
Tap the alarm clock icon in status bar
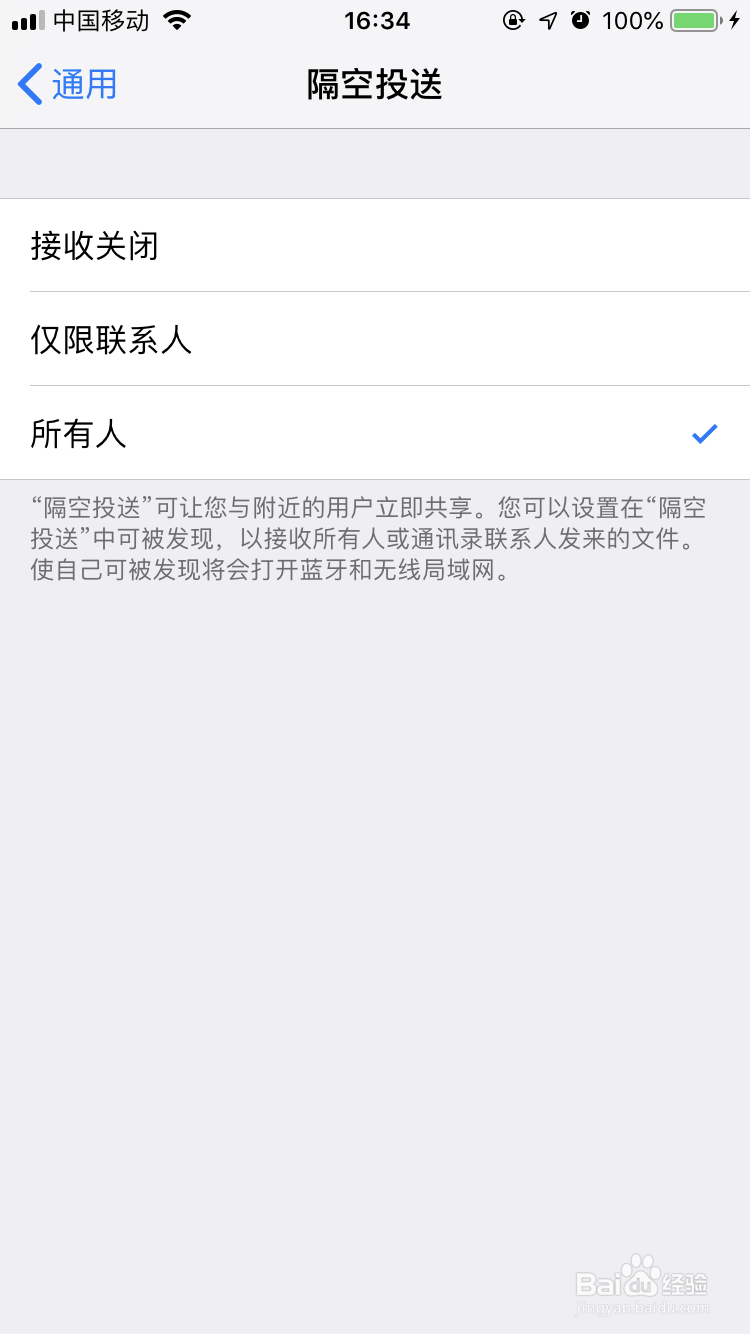580,19
